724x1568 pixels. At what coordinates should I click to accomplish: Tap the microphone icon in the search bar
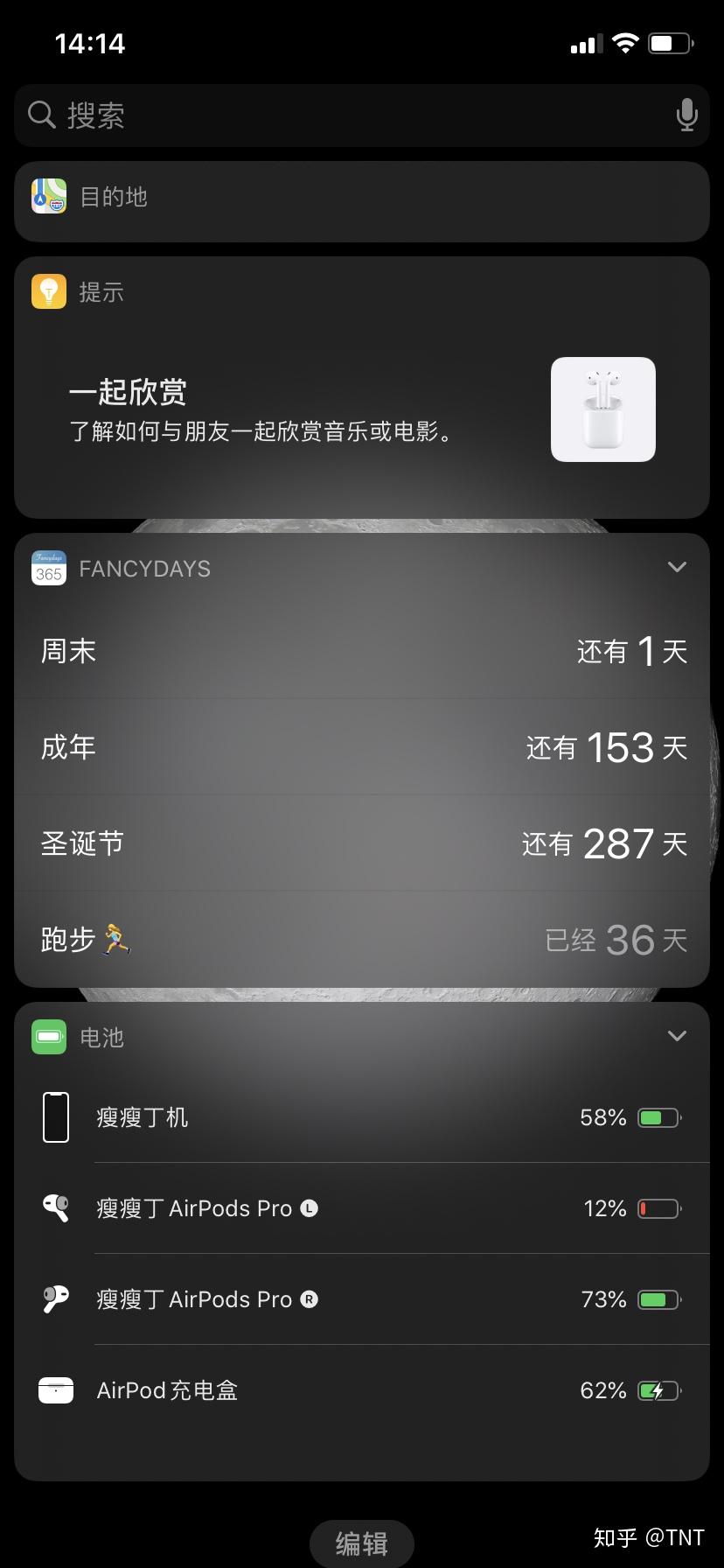click(687, 115)
